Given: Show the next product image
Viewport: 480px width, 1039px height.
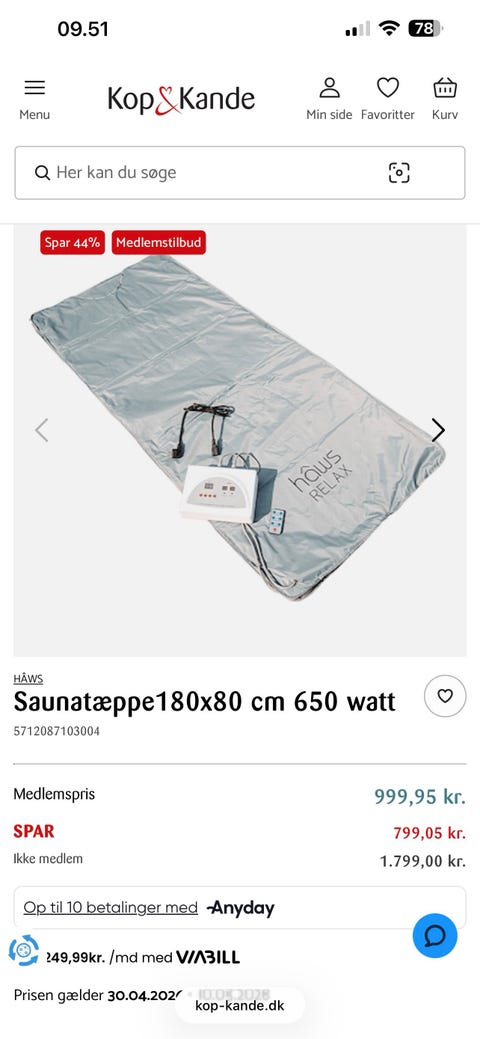Looking at the screenshot, I should click(x=438, y=430).
